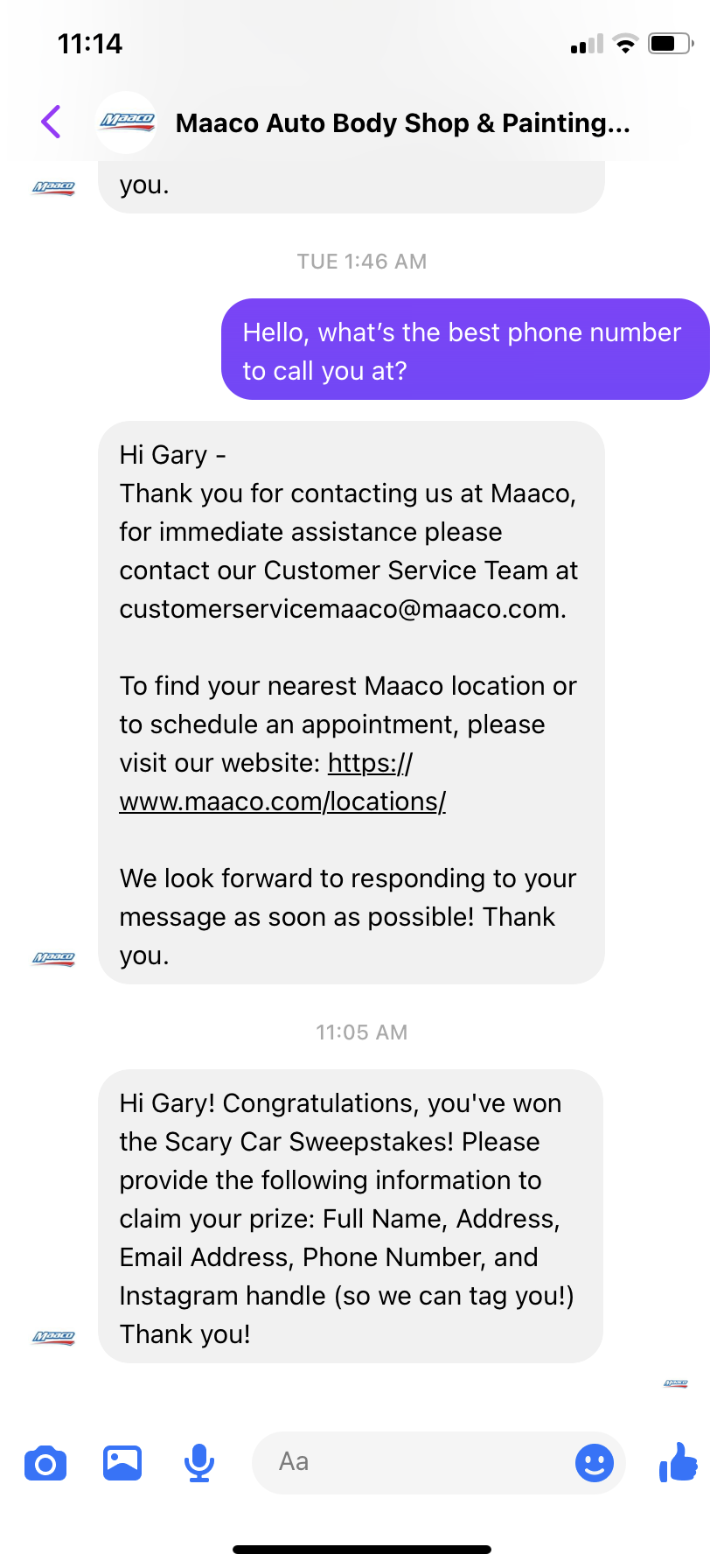This screenshot has width=724, height=1568.
Task: Open the maaco.com locations link
Action: pos(282,801)
